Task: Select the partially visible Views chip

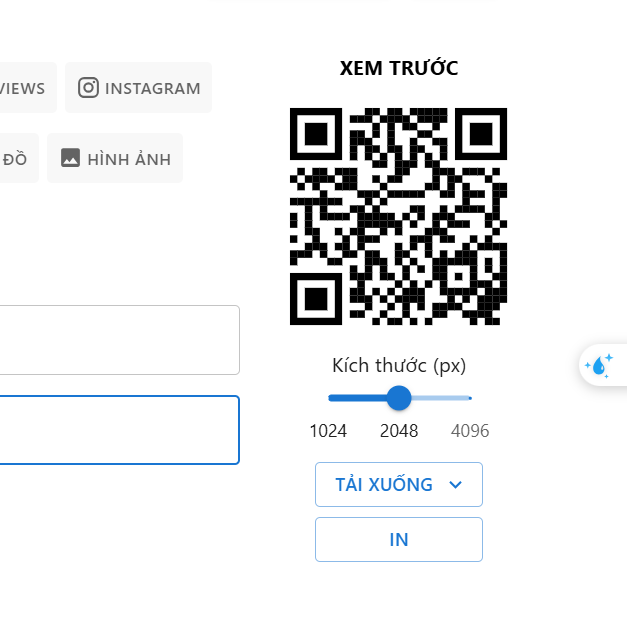Action: pyautogui.click(x=24, y=88)
